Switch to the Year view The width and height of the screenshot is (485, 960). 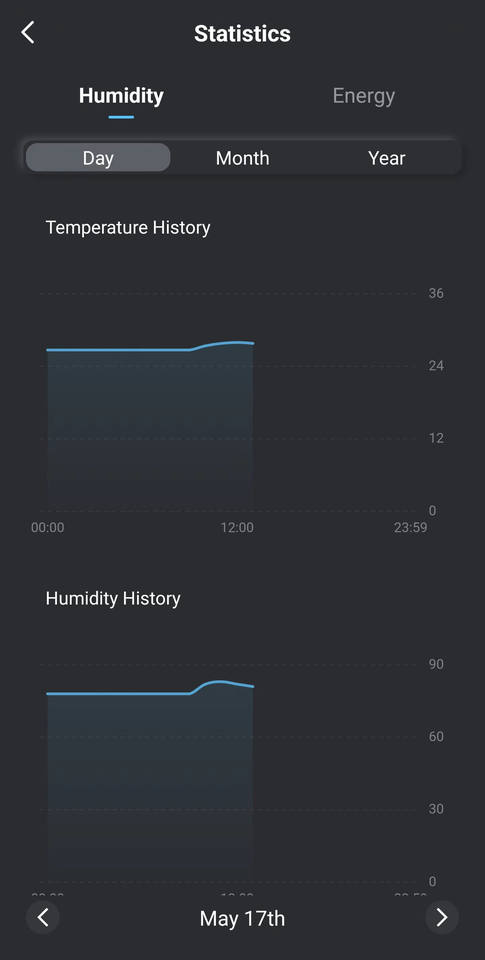tap(386, 158)
